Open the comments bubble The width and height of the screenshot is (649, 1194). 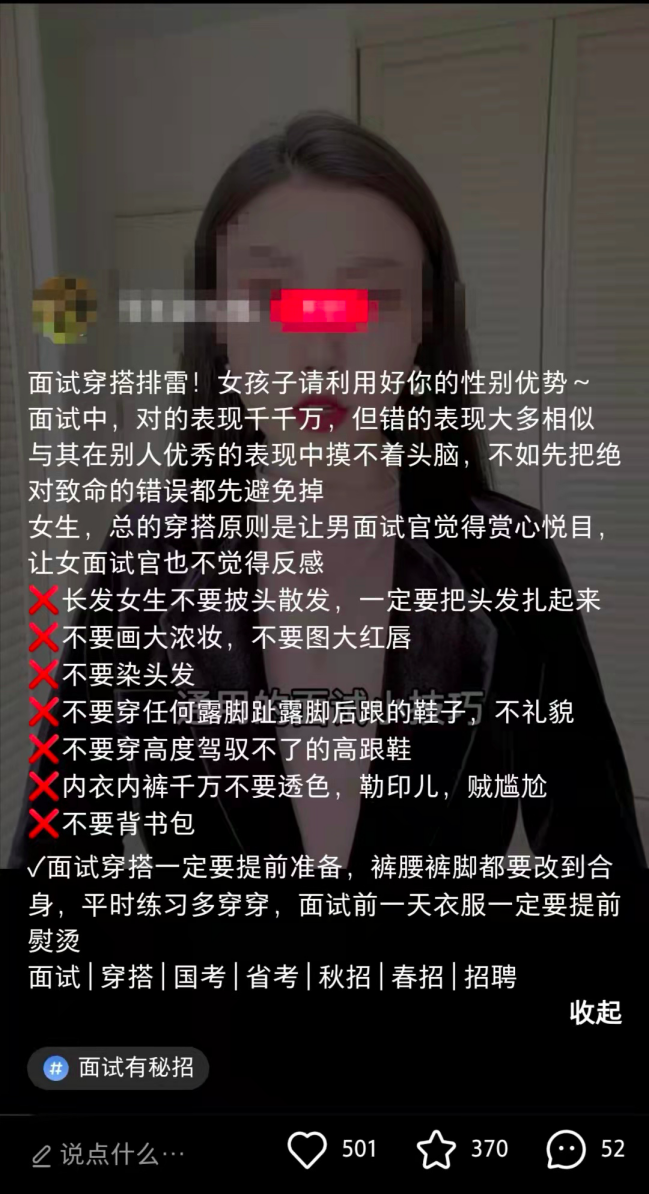pos(566,1151)
